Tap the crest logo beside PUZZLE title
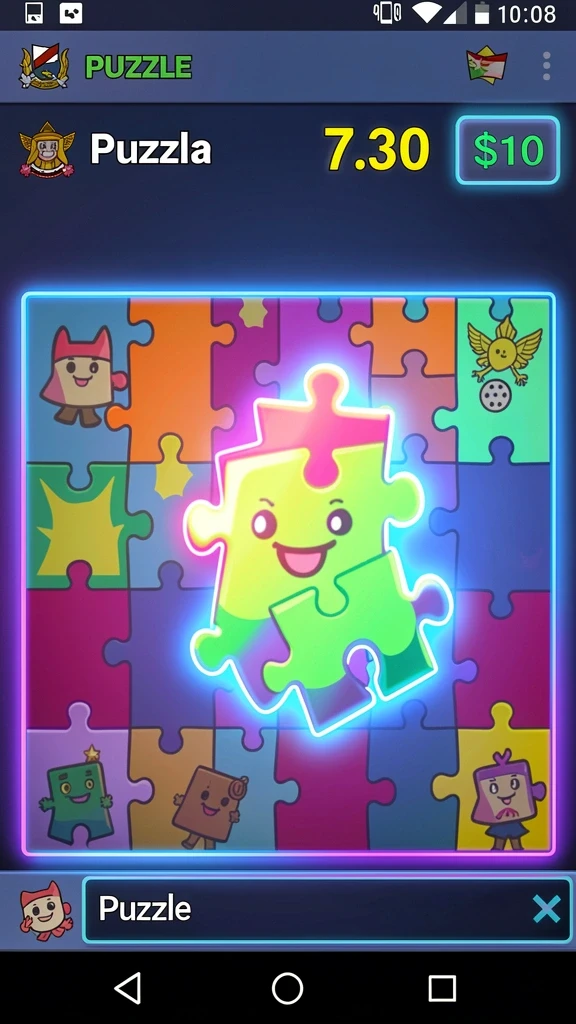 (44, 66)
